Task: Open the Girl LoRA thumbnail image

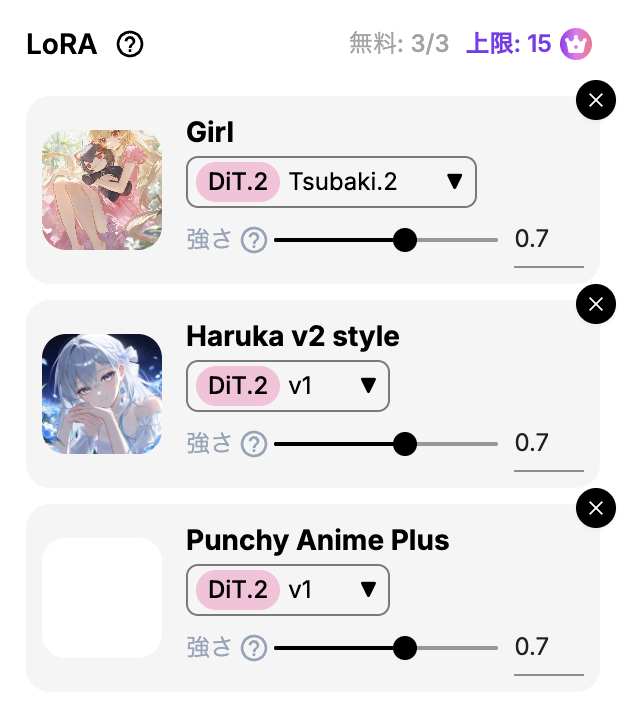Action: tap(102, 190)
